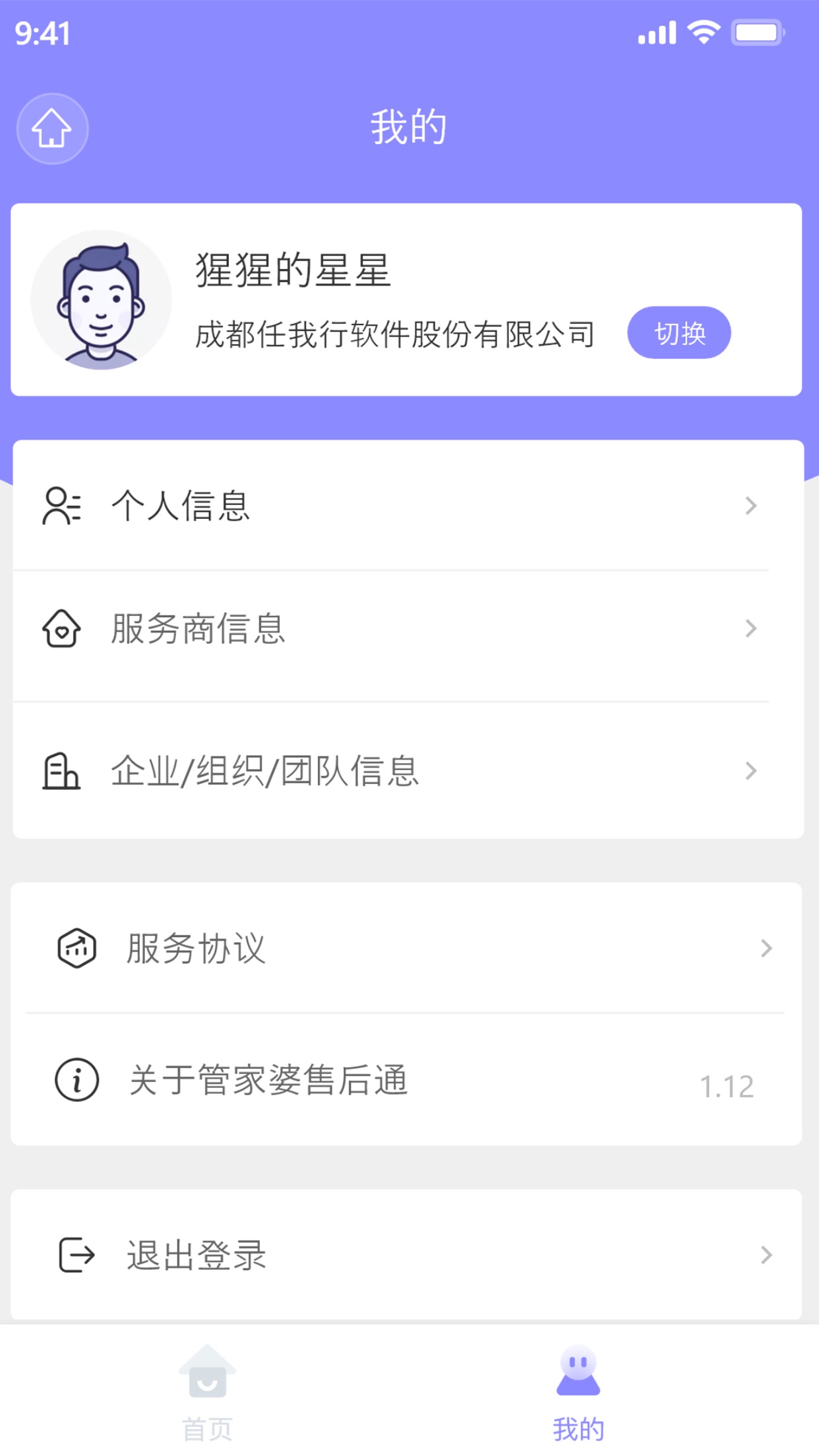Expand 个人信息 via its chevron arrow
The width and height of the screenshot is (819, 1456).
752,506
